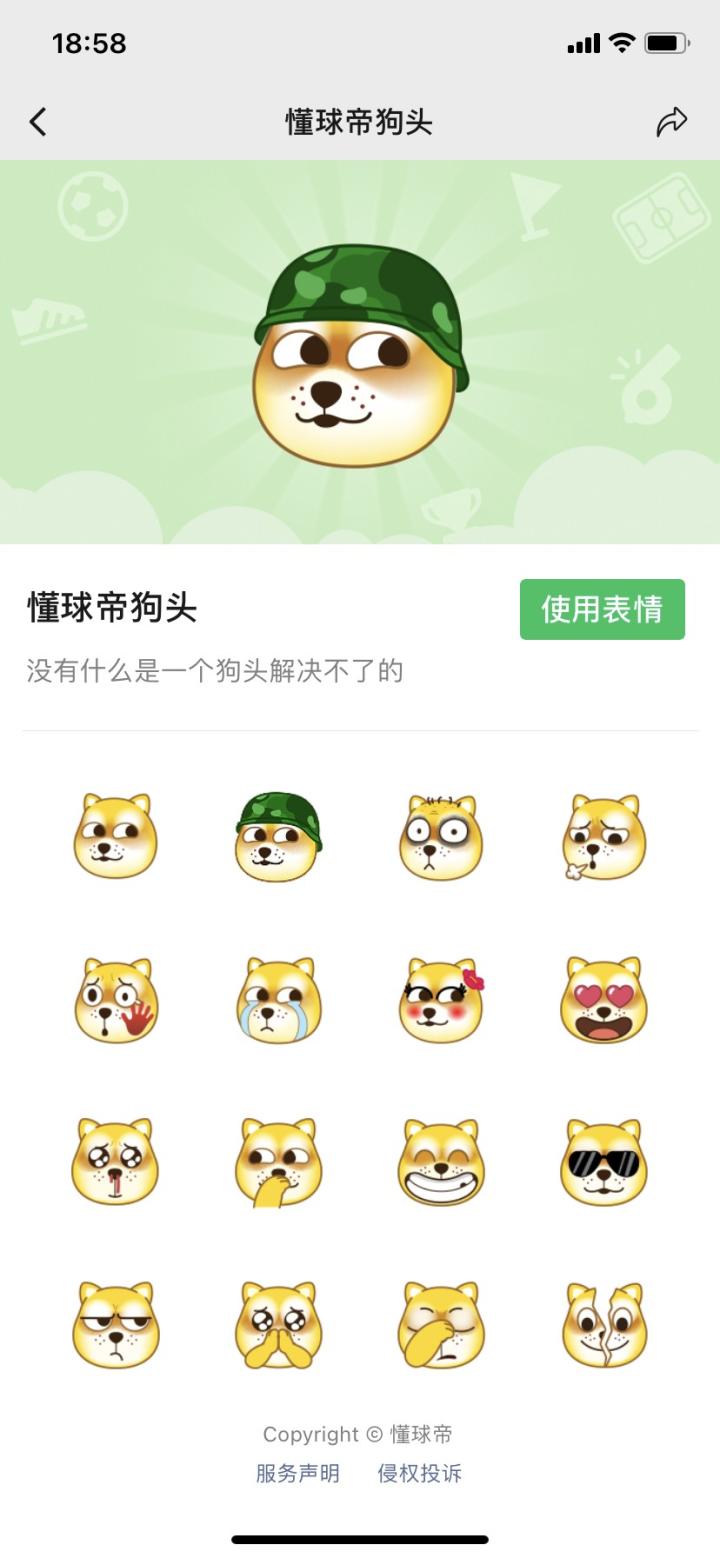
Task: Preview the dog sticker with red bow
Action: coord(441,1000)
